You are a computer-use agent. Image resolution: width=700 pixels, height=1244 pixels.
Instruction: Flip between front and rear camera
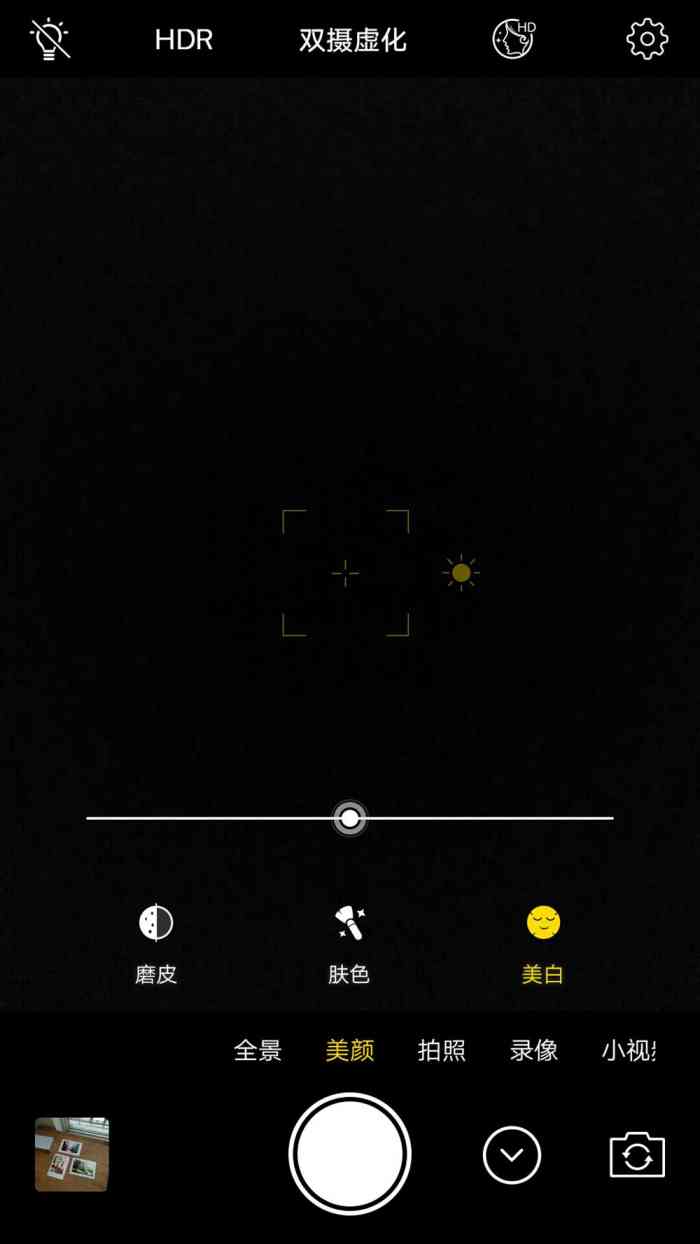pos(637,1155)
